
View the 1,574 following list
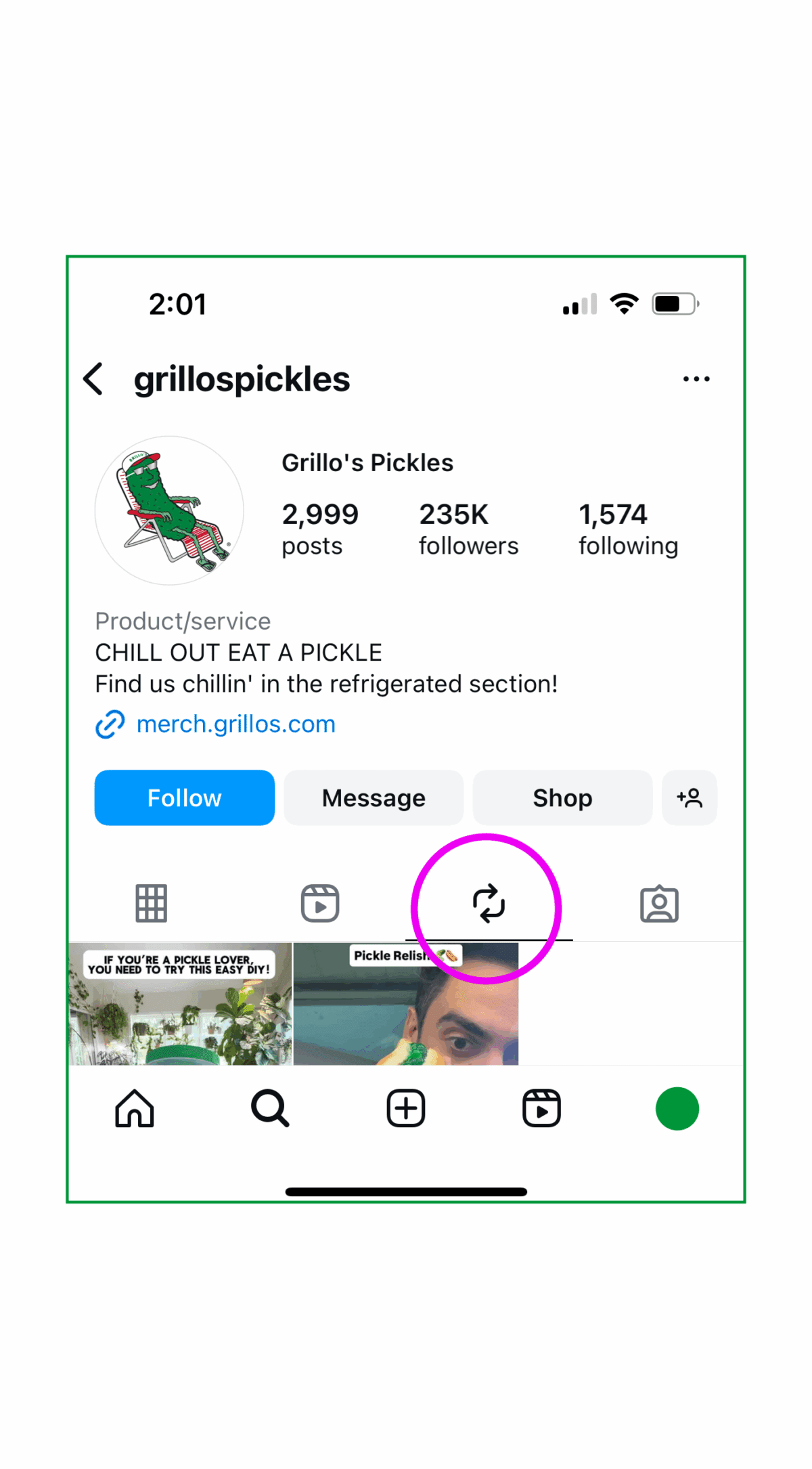(x=627, y=529)
